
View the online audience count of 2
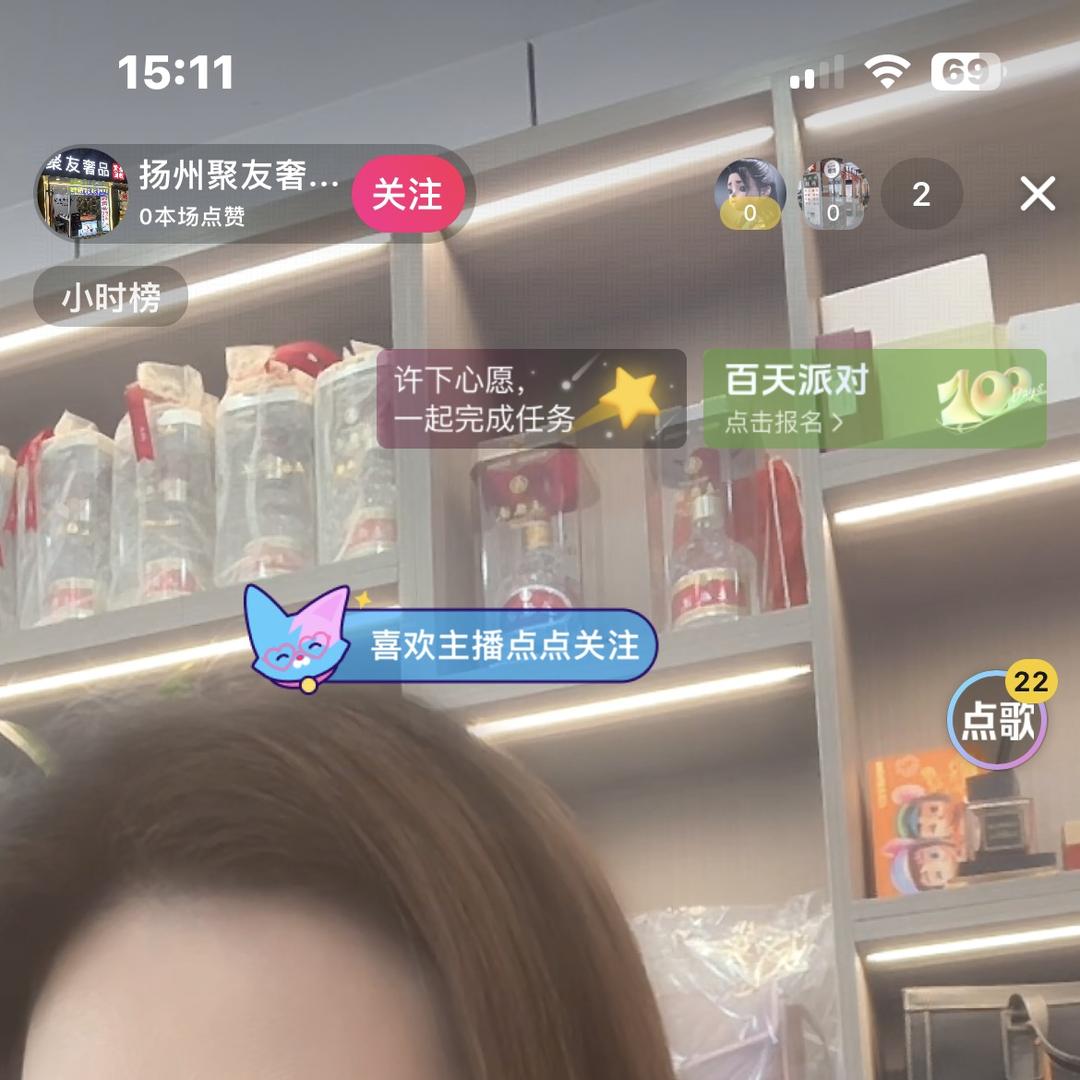point(921,194)
